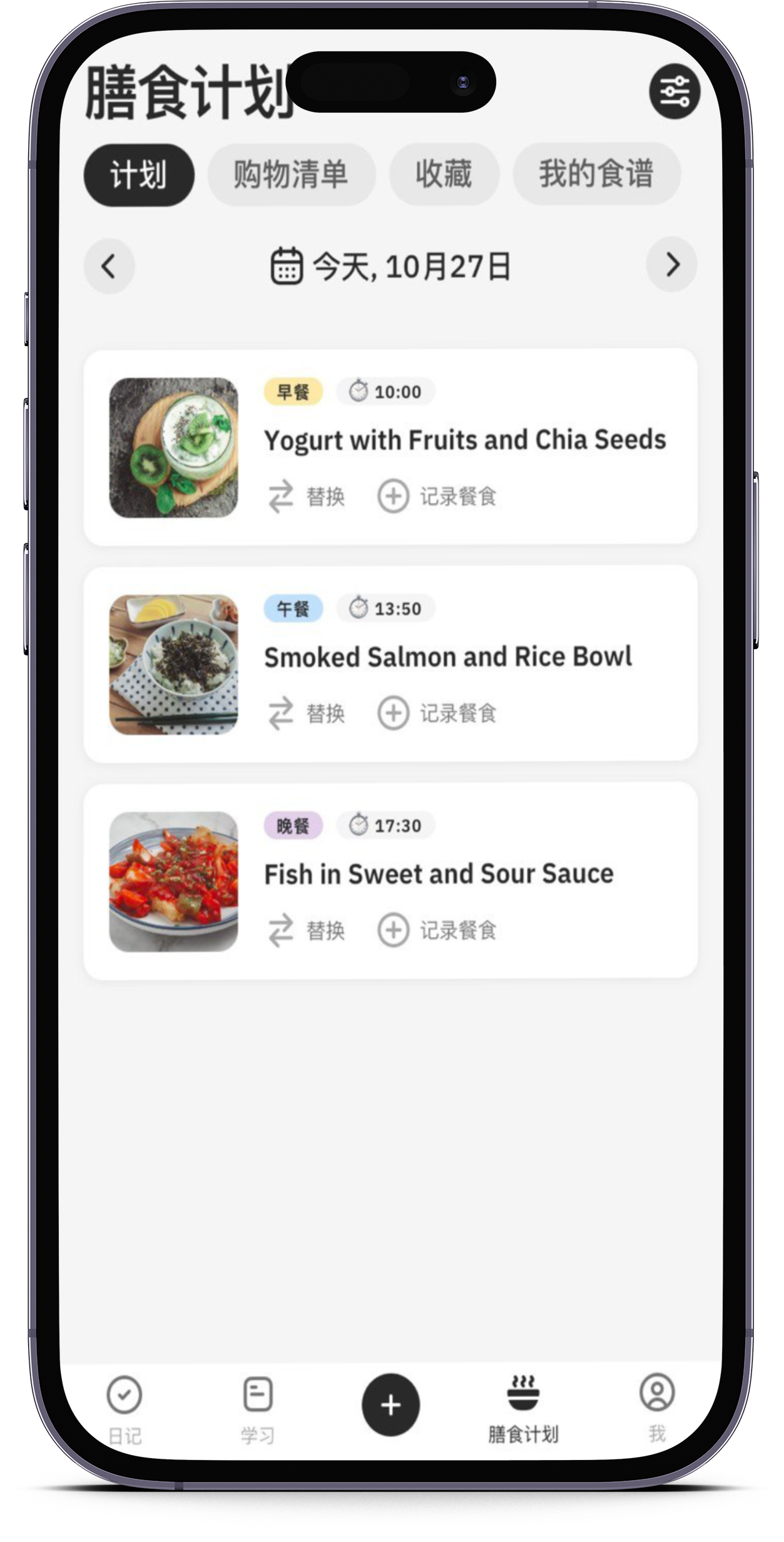The width and height of the screenshot is (784, 1542).
Task: Go to the next day
Action: [672, 265]
